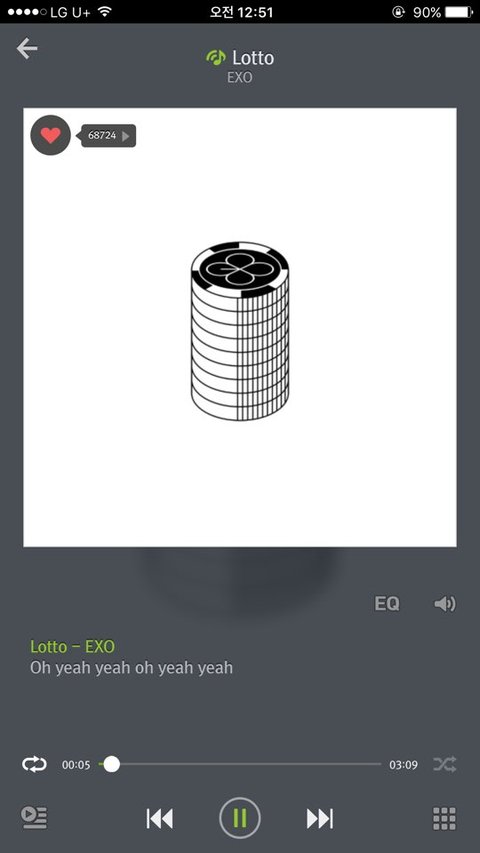The image size is (480, 853).
Task: Open the 68724 likes count bubble
Action: 108,136
